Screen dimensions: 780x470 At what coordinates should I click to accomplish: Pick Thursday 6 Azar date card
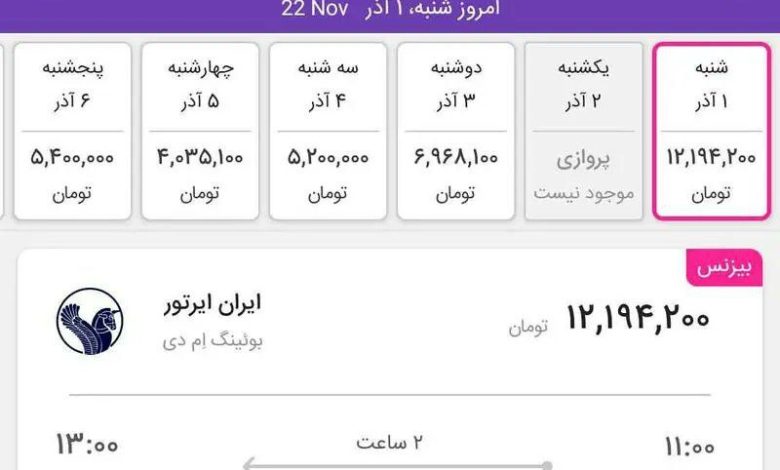[73, 130]
